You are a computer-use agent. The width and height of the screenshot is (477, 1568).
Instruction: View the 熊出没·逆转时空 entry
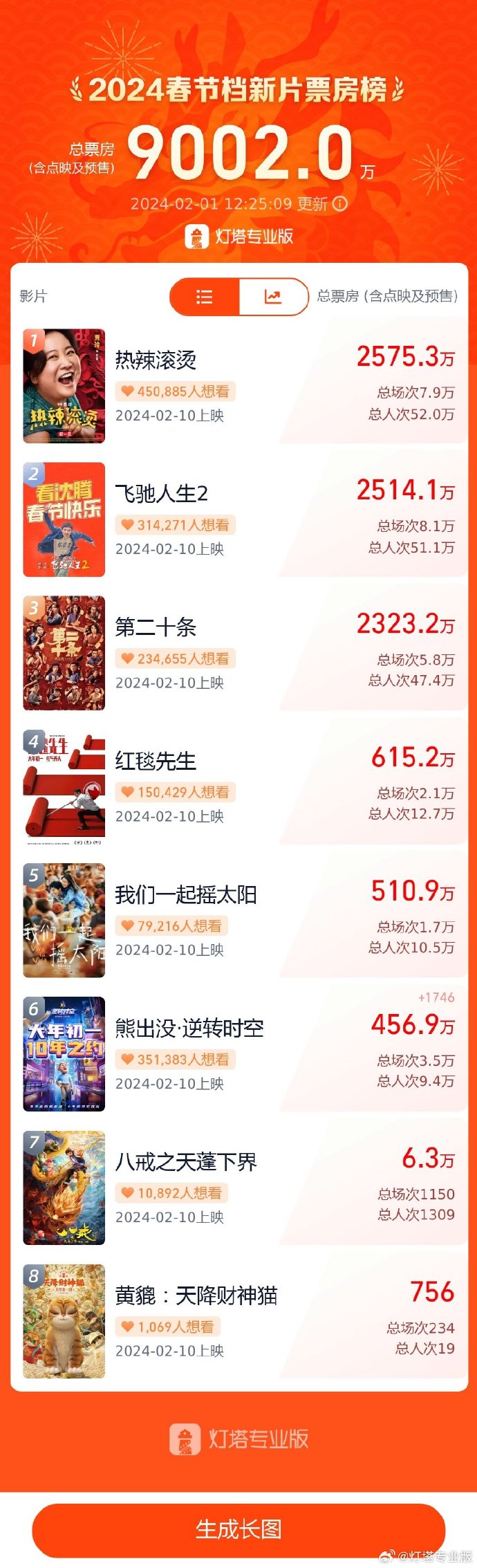click(x=238, y=1053)
